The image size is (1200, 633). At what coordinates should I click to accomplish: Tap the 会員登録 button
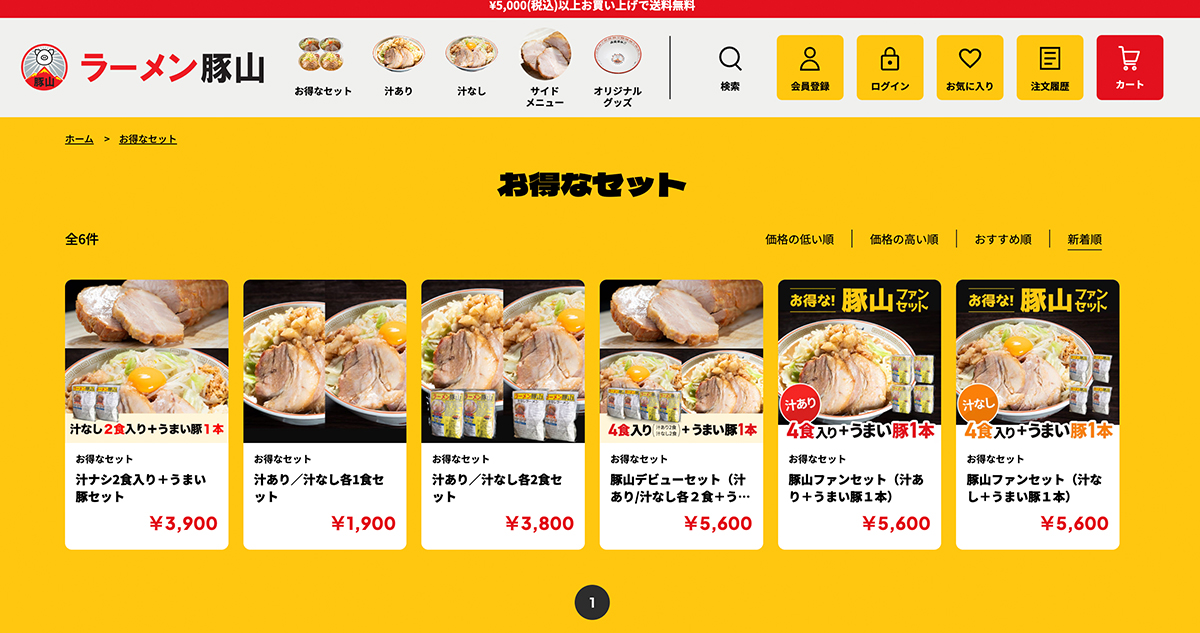(810, 67)
